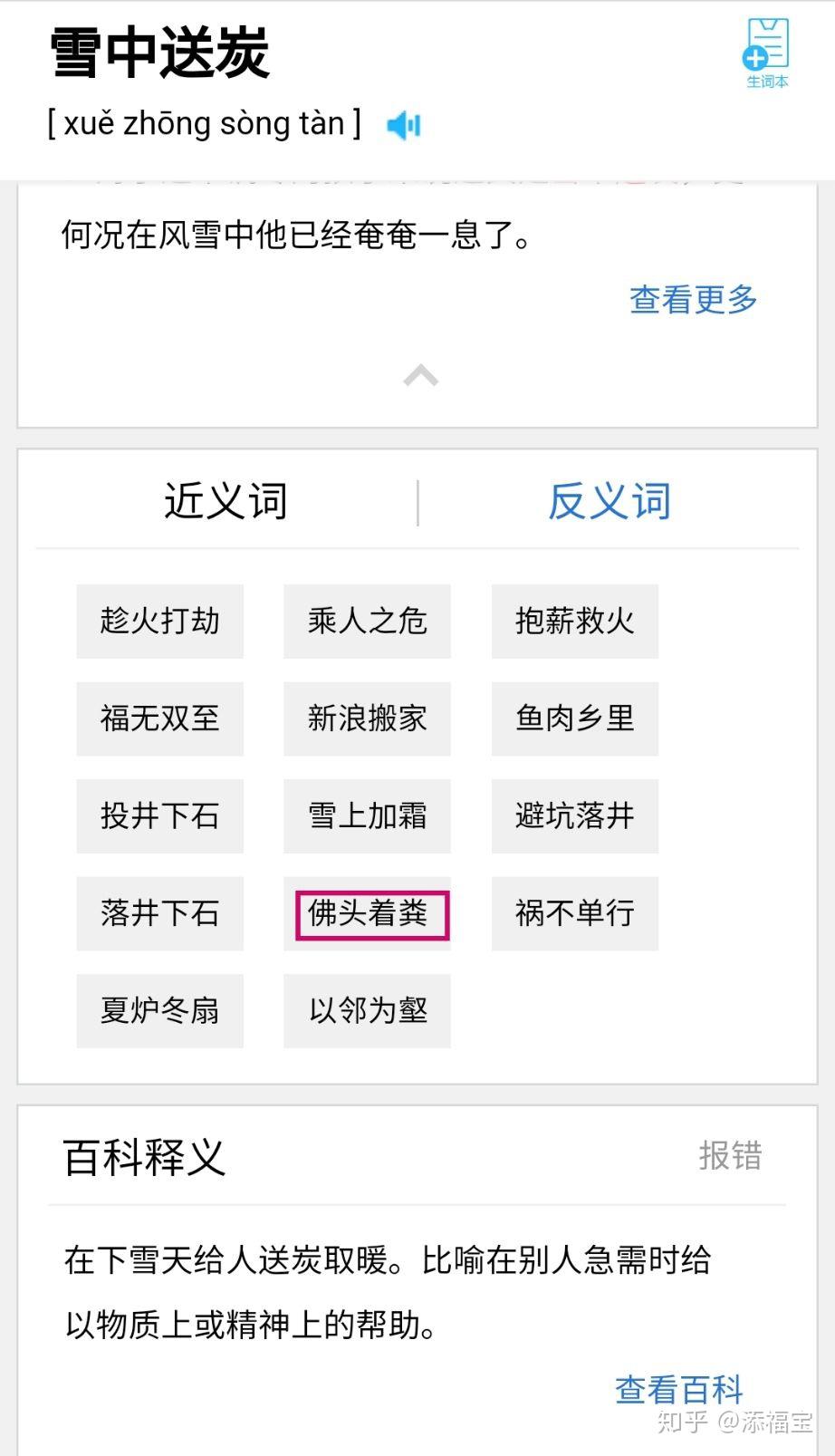Collapse the example sentences section

click(x=420, y=375)
